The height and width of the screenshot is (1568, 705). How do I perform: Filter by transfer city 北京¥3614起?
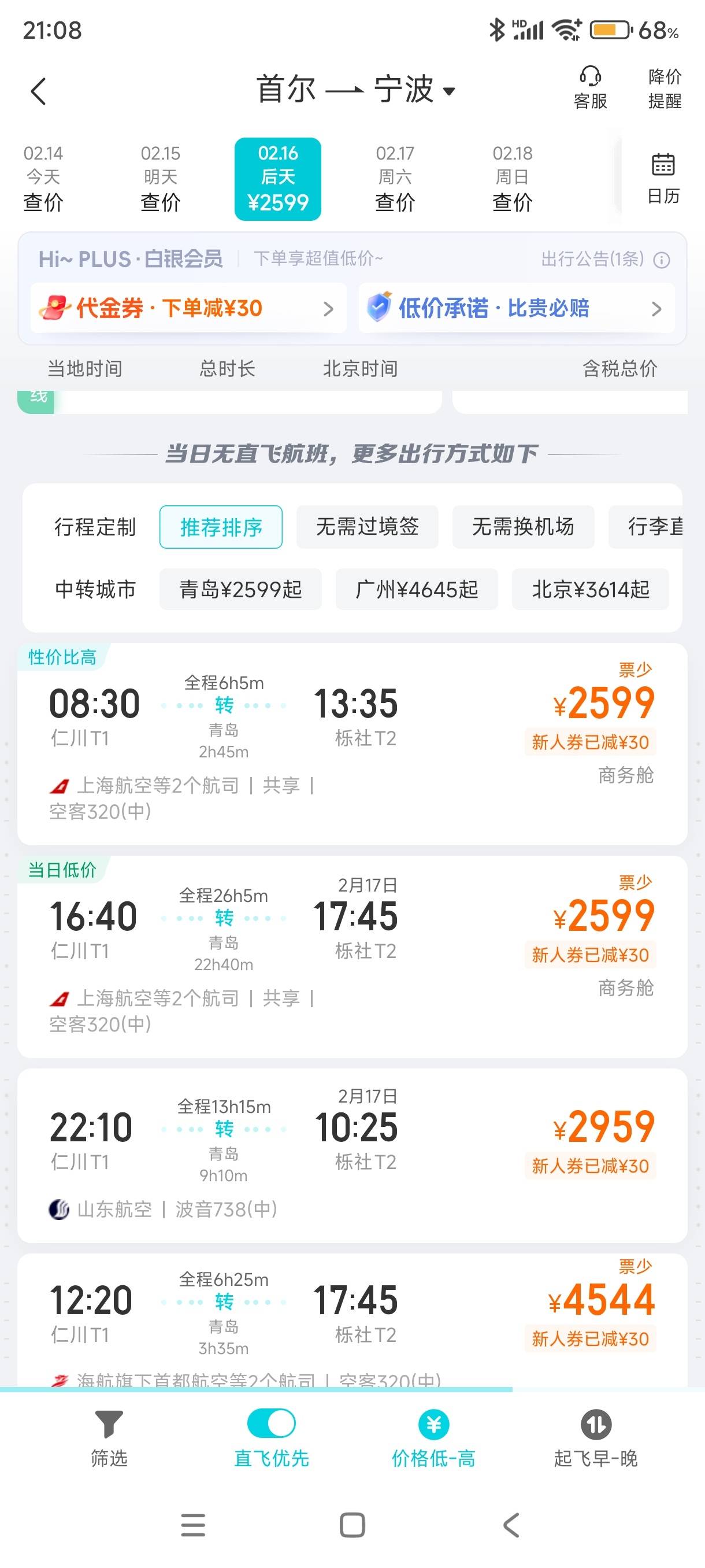(590, 589)
